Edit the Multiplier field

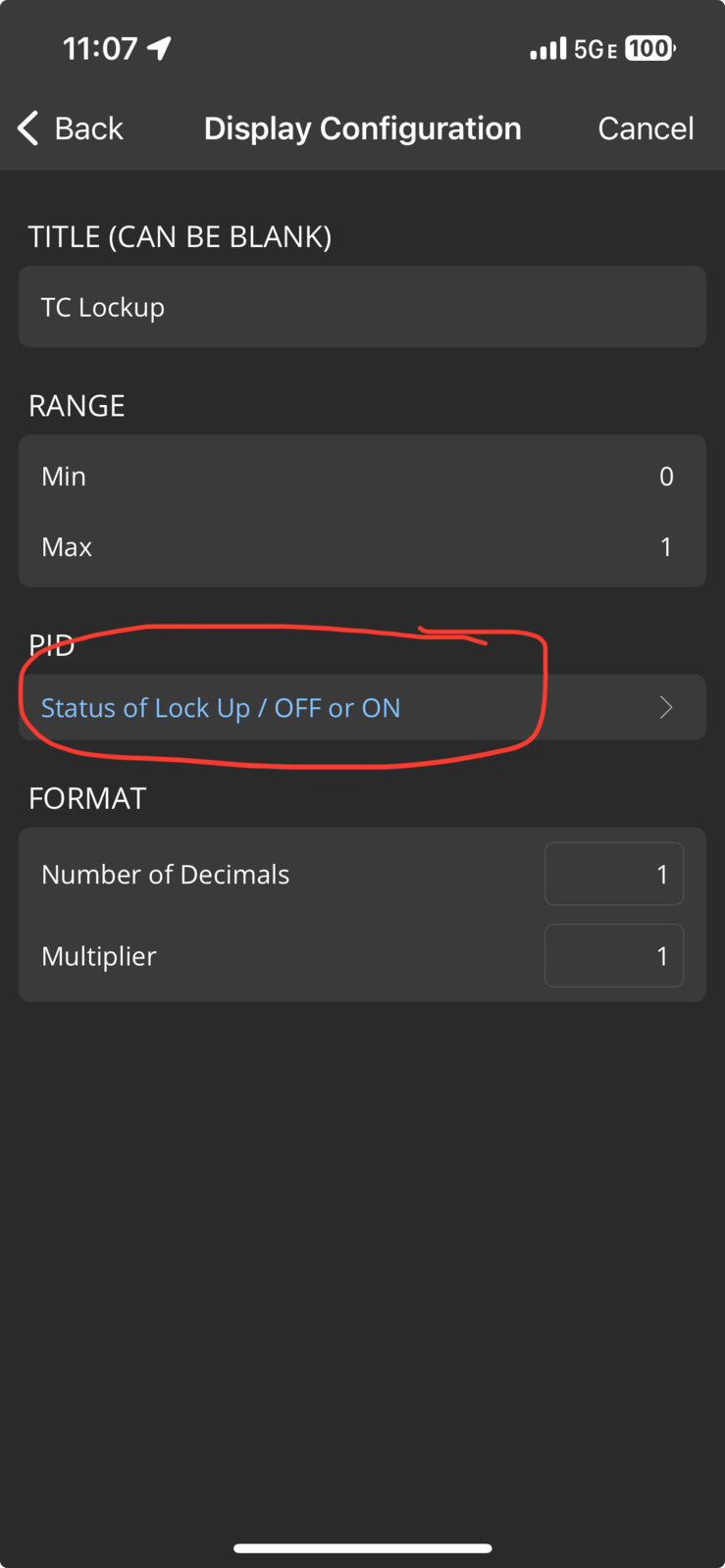614,955
